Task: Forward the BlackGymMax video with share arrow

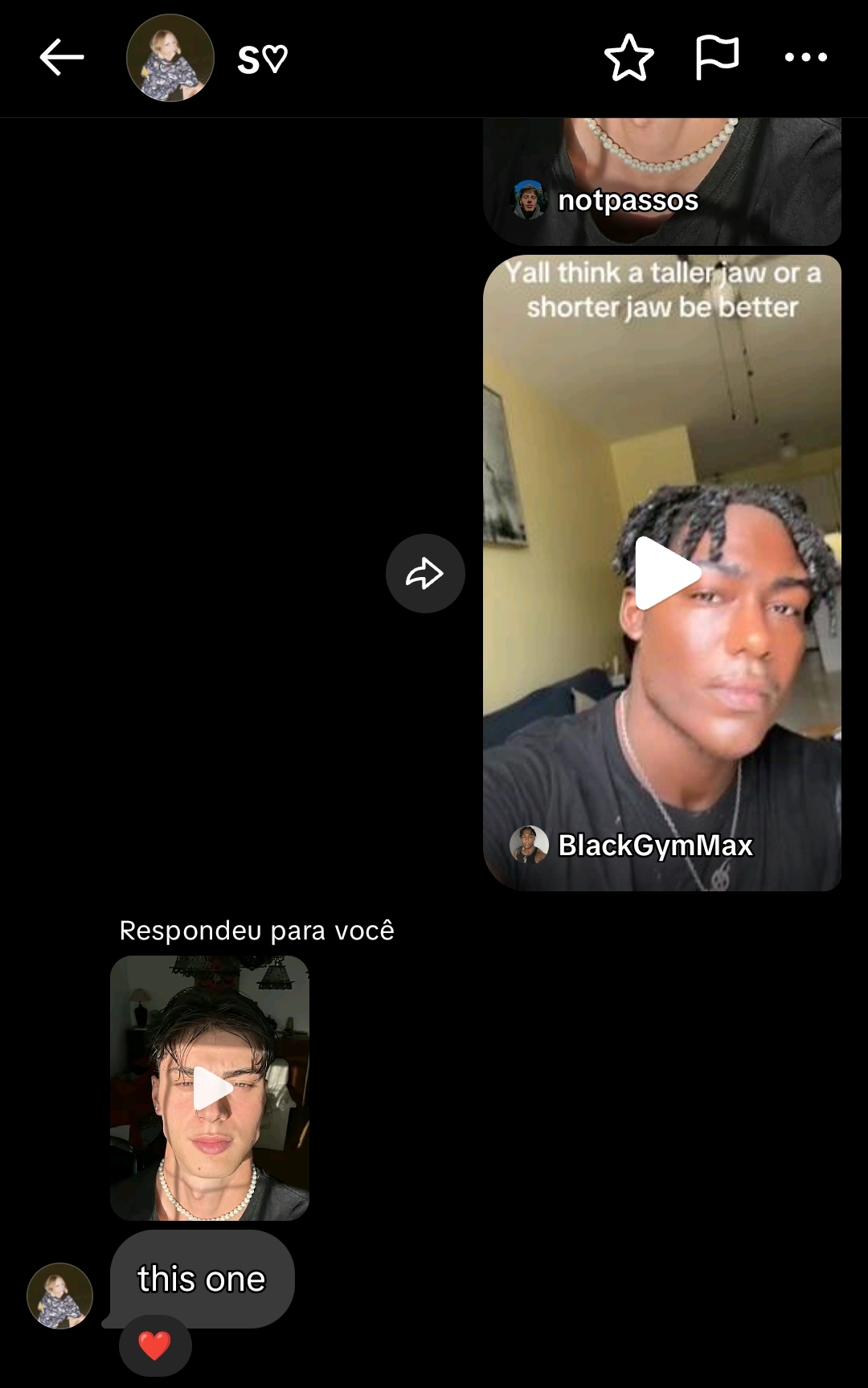Action: pyautogui.click(x=425, y=573)
